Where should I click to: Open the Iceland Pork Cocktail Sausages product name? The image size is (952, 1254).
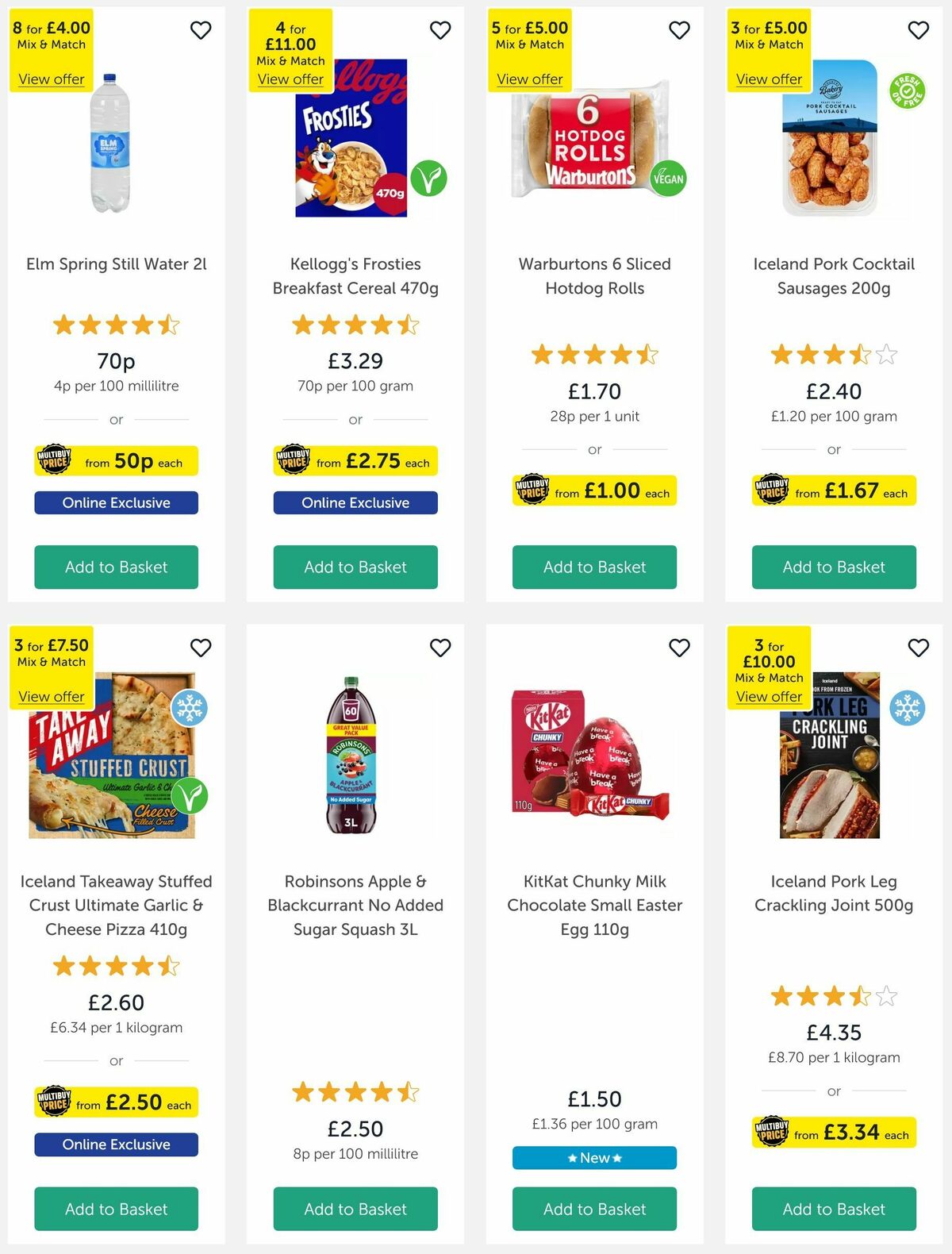[x=833, y=276]
